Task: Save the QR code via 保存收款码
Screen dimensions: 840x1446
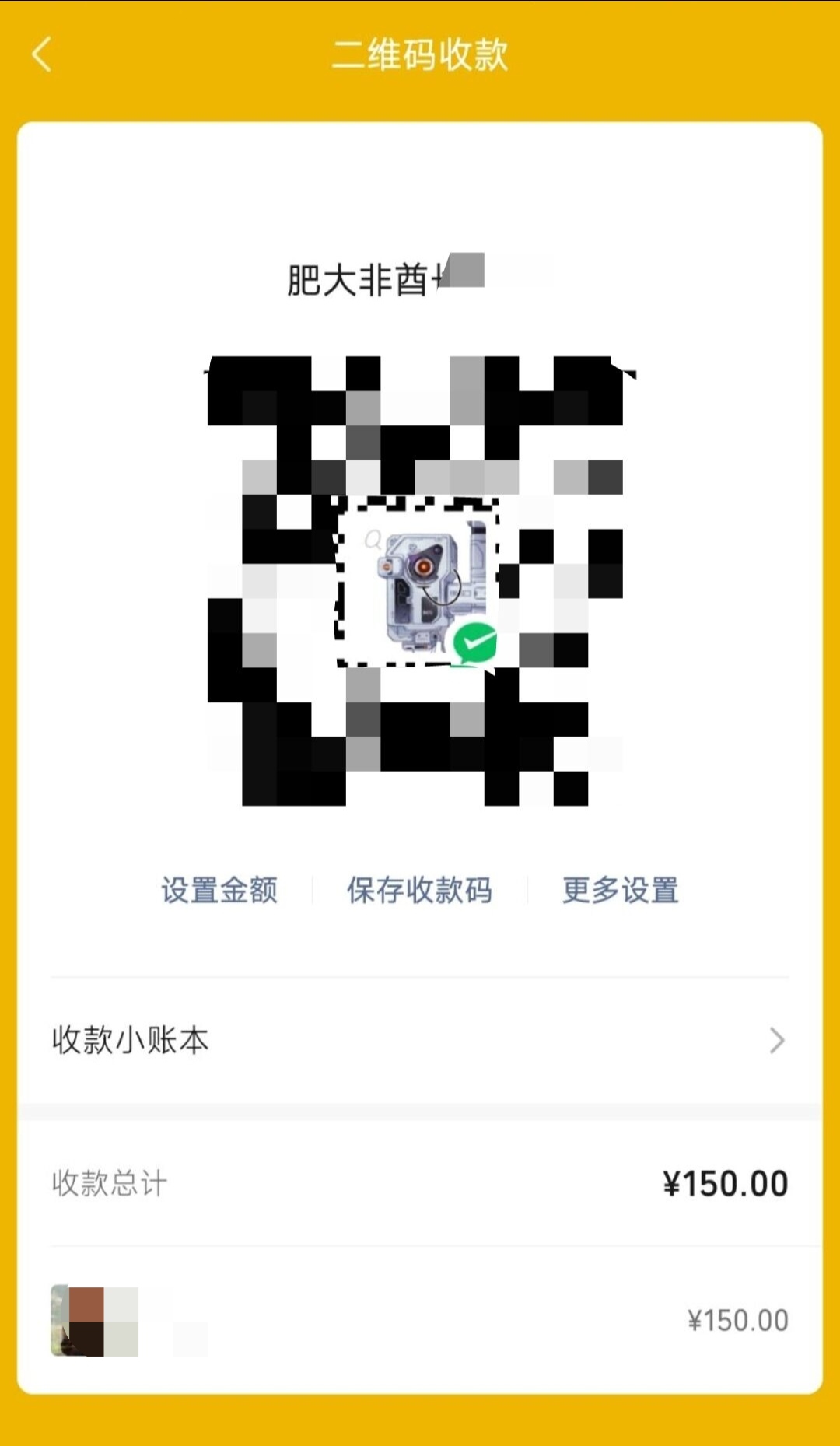Action: pos(419,890)
